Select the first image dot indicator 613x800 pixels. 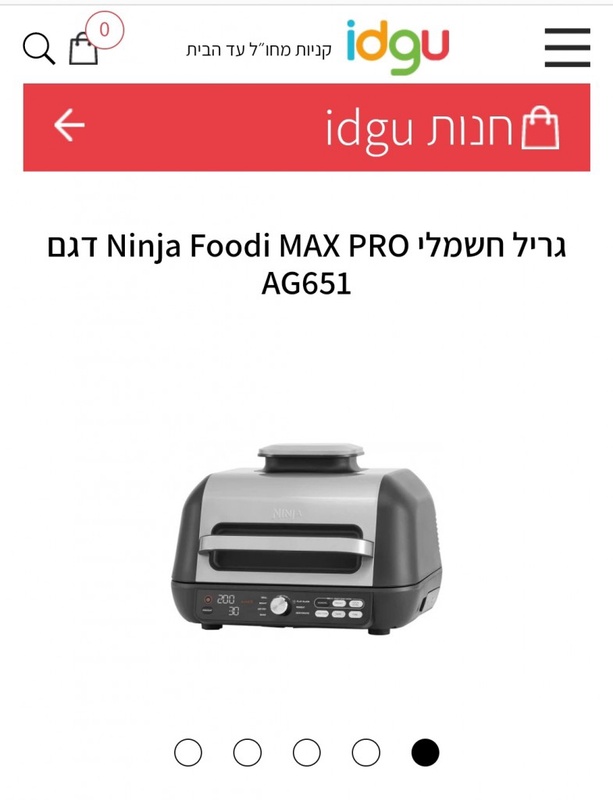pos(188,752)
